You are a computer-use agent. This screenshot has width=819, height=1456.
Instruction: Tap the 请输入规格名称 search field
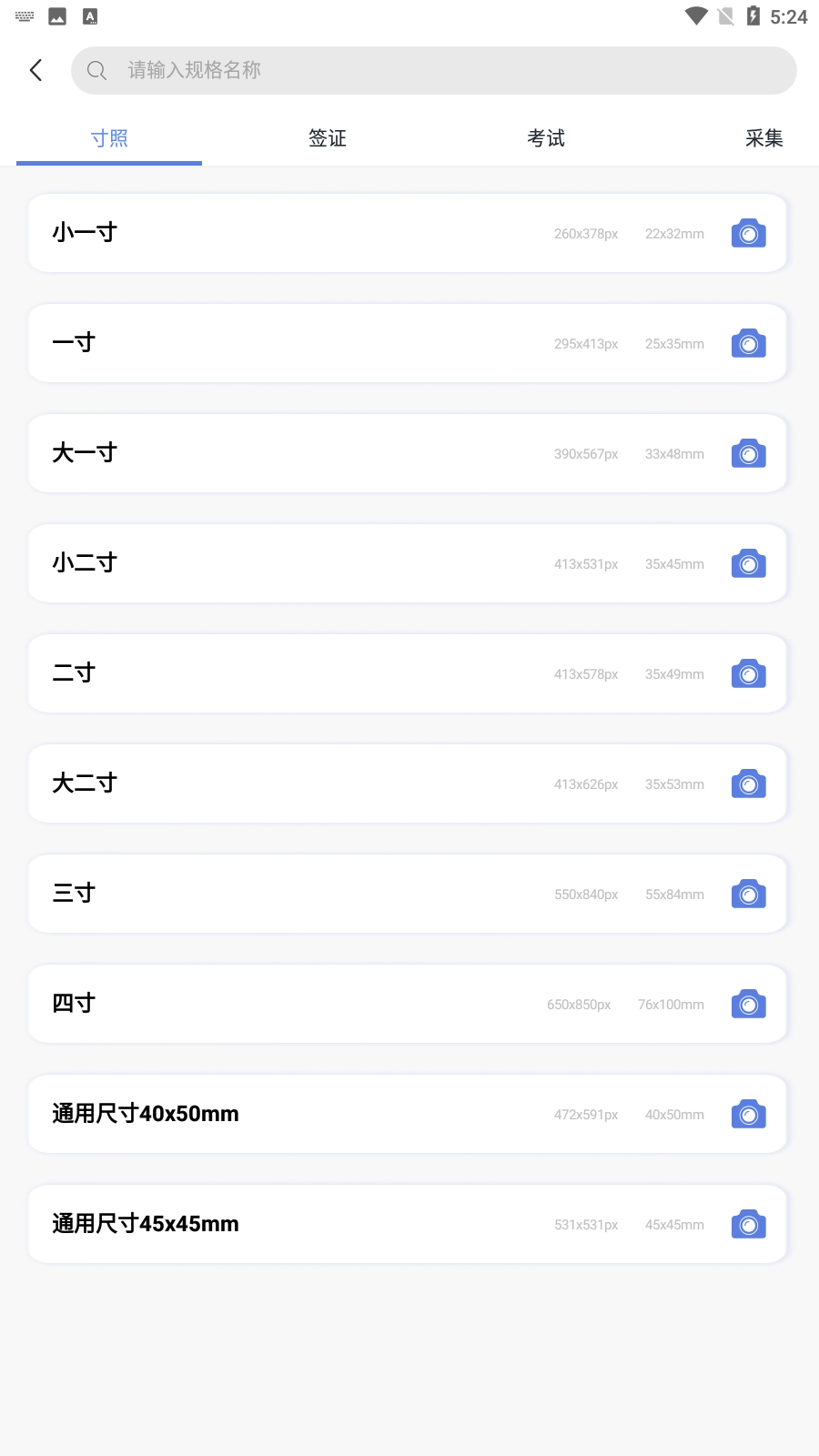coord(409,69)
